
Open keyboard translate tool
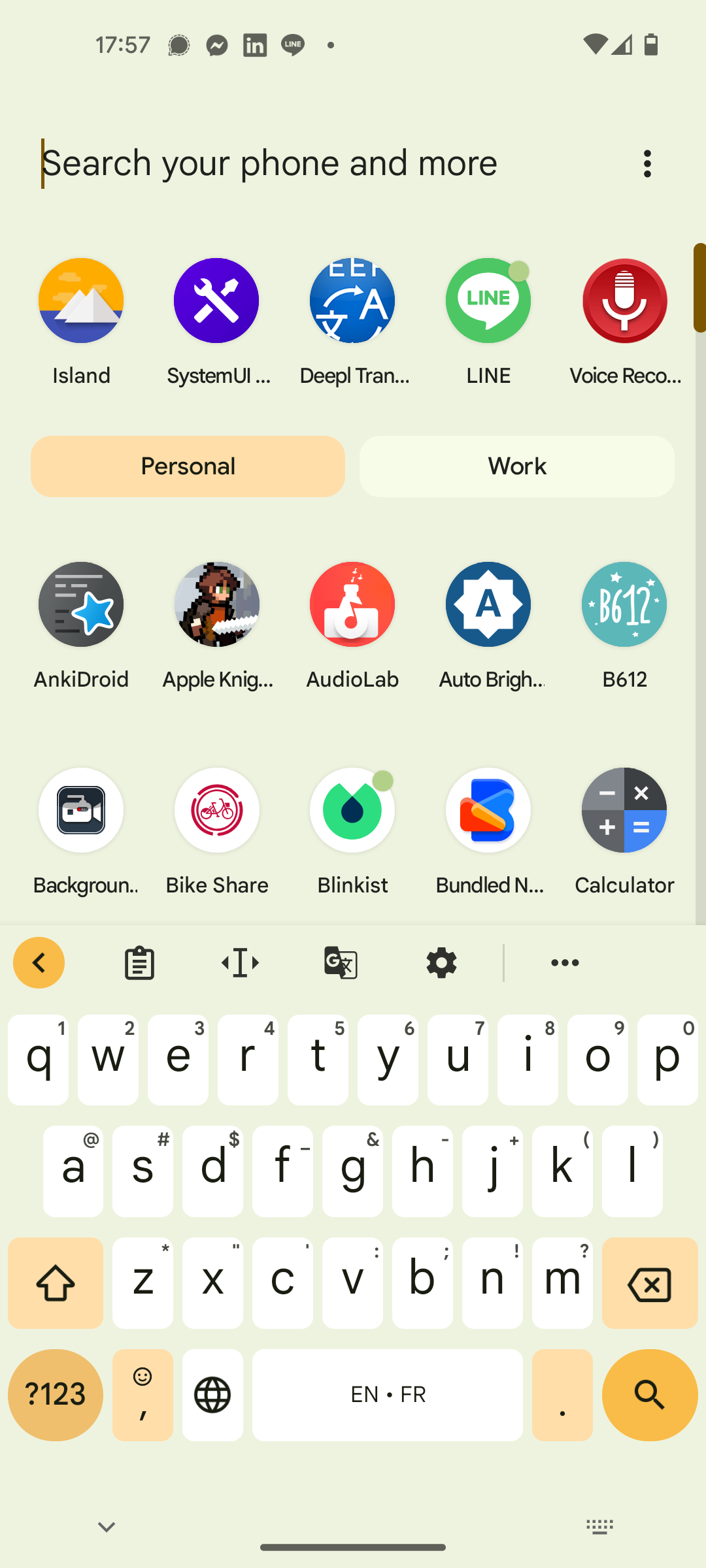click(x=341, y=963)
